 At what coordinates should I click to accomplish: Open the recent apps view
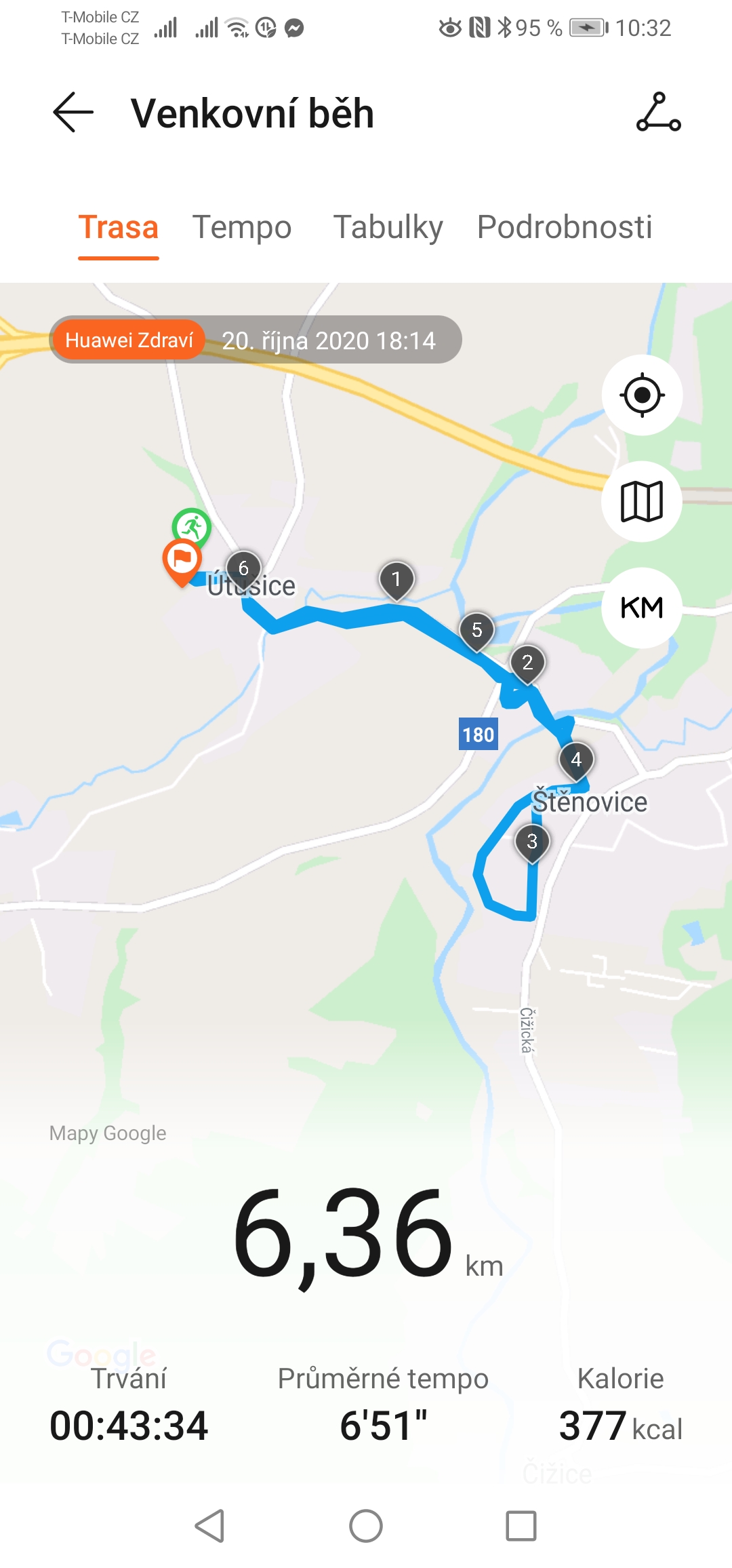click(521, 1526)
